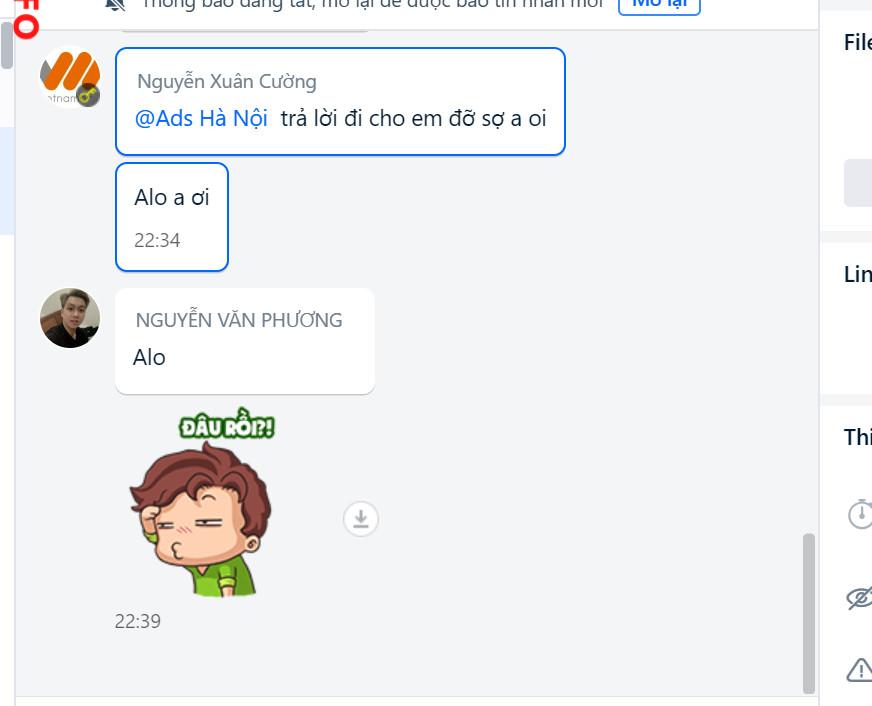
Task: Open Nguyễn Văn Phương's profile picture
Action: click(x=70, y=318)
